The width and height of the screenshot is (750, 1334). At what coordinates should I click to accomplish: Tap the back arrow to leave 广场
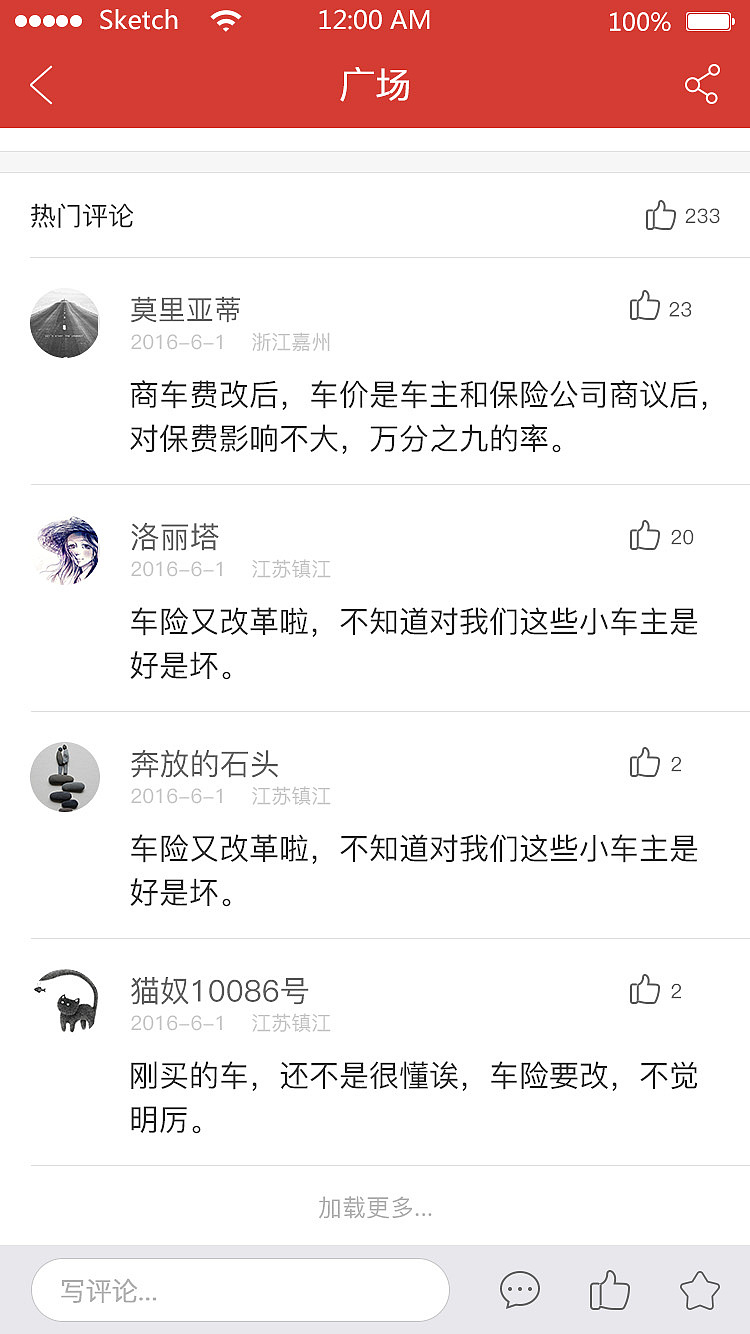[40, 85]
